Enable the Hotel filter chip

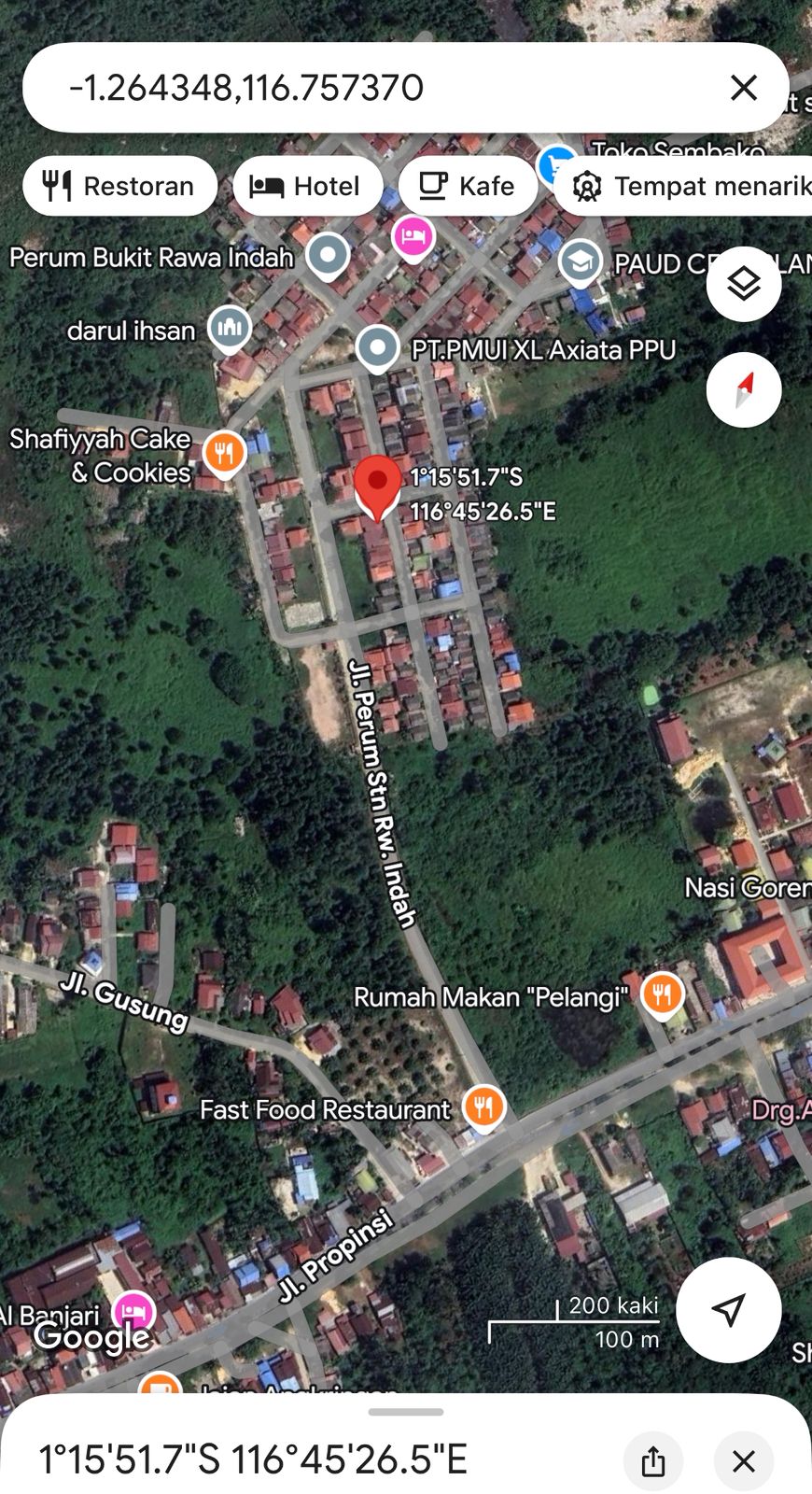click(x=308, y=185)
